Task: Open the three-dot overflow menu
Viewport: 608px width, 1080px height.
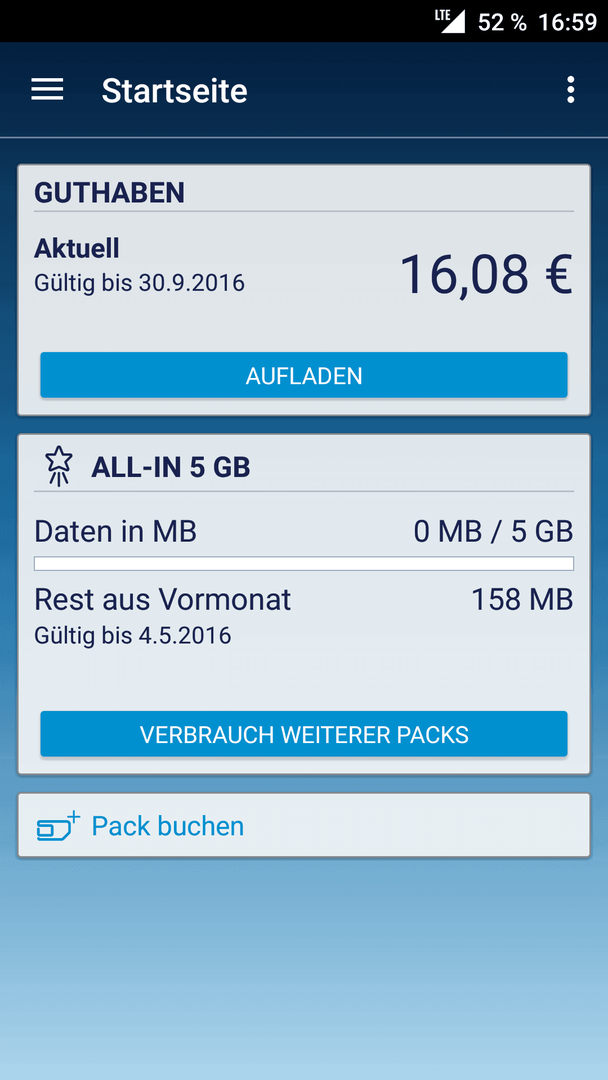Action: pos(570,90)
